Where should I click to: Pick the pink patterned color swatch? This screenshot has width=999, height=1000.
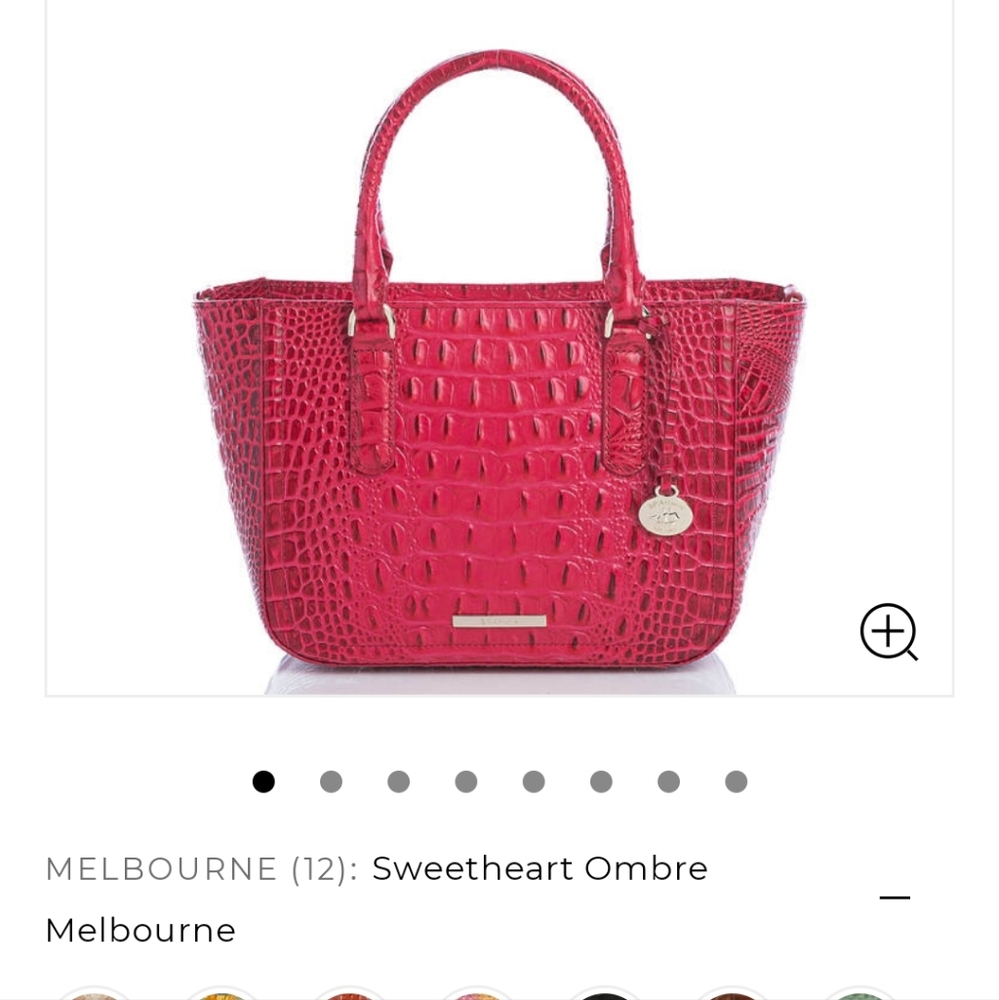pos(477,997)
